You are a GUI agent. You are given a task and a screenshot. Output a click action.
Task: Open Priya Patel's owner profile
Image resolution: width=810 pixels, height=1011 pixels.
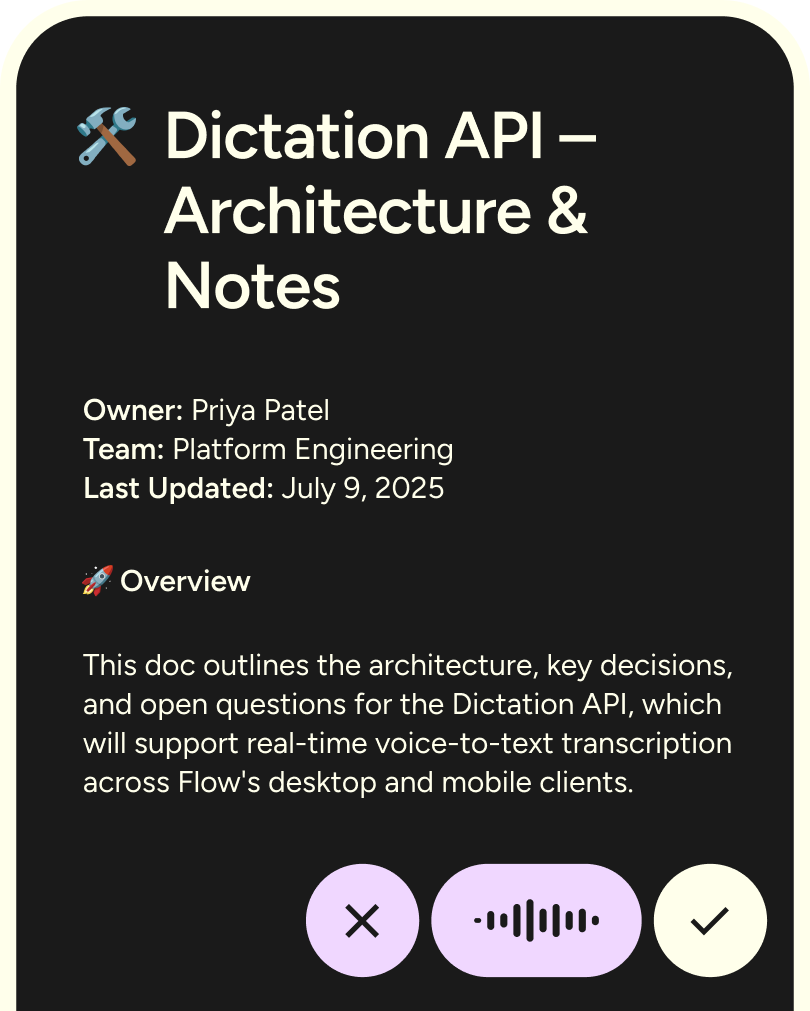point(258,410)
